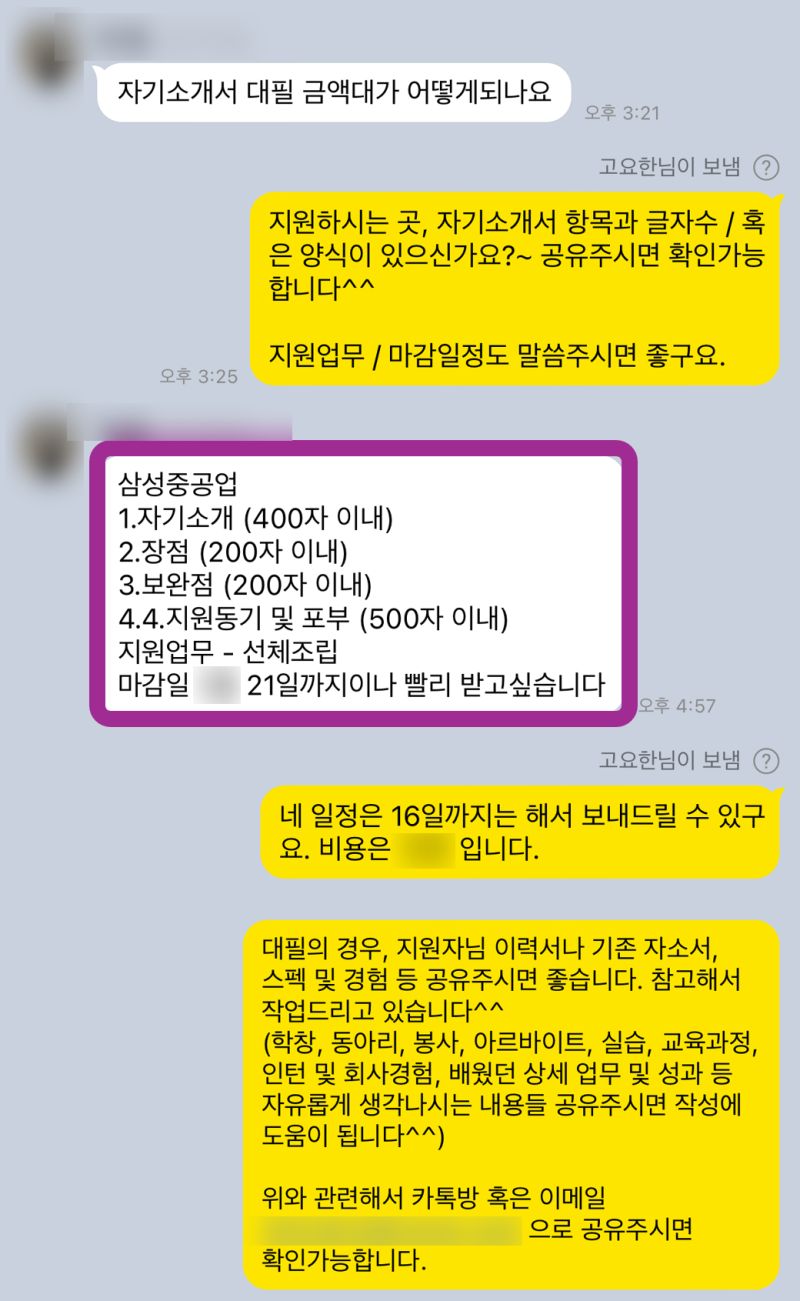The width and height of the screenshot is (800, 1301).
Task: Tap the question mark icon above the '지원하시는 곳' message
Action: tap(766, 167)
